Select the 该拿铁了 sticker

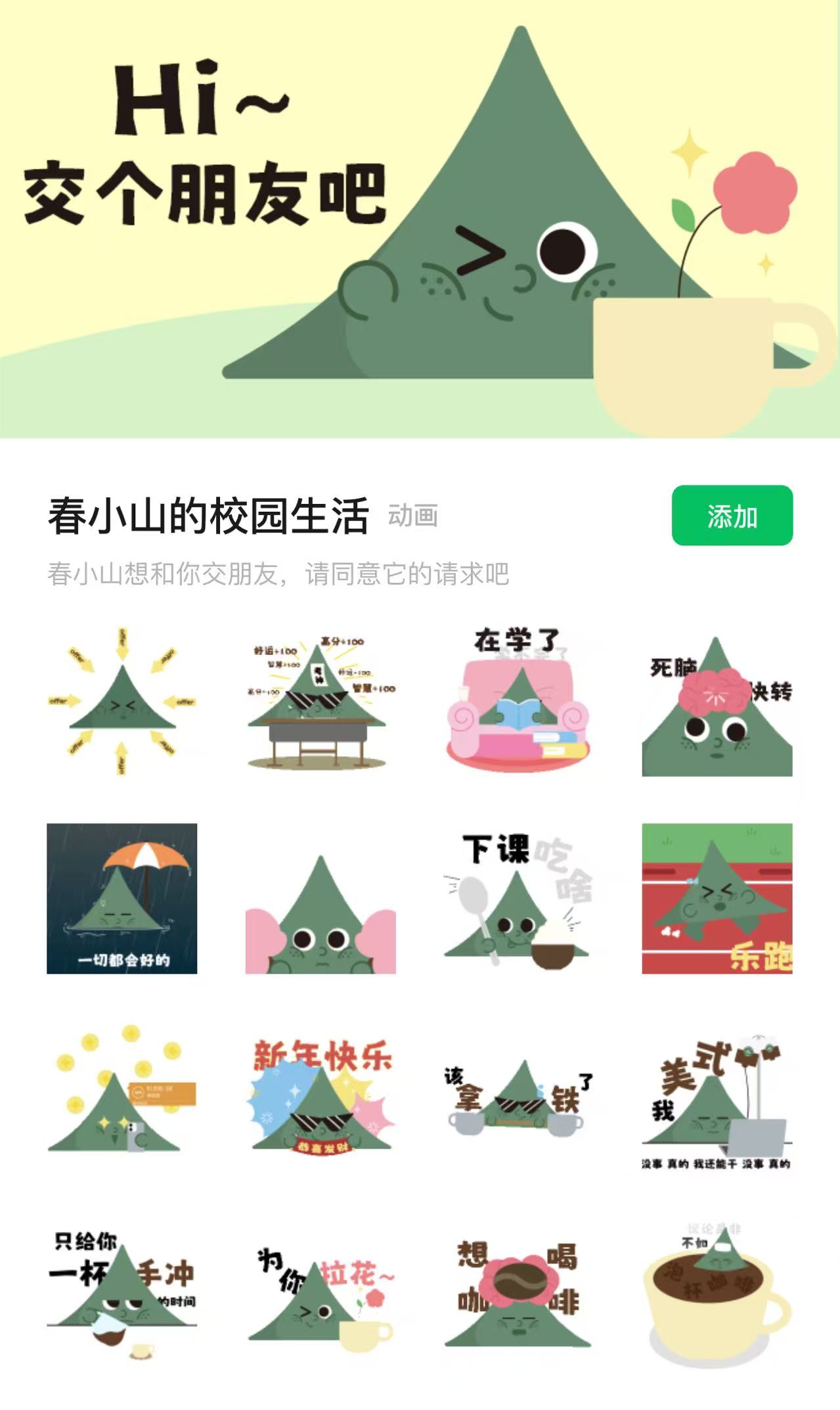[x=519, y=1095]
